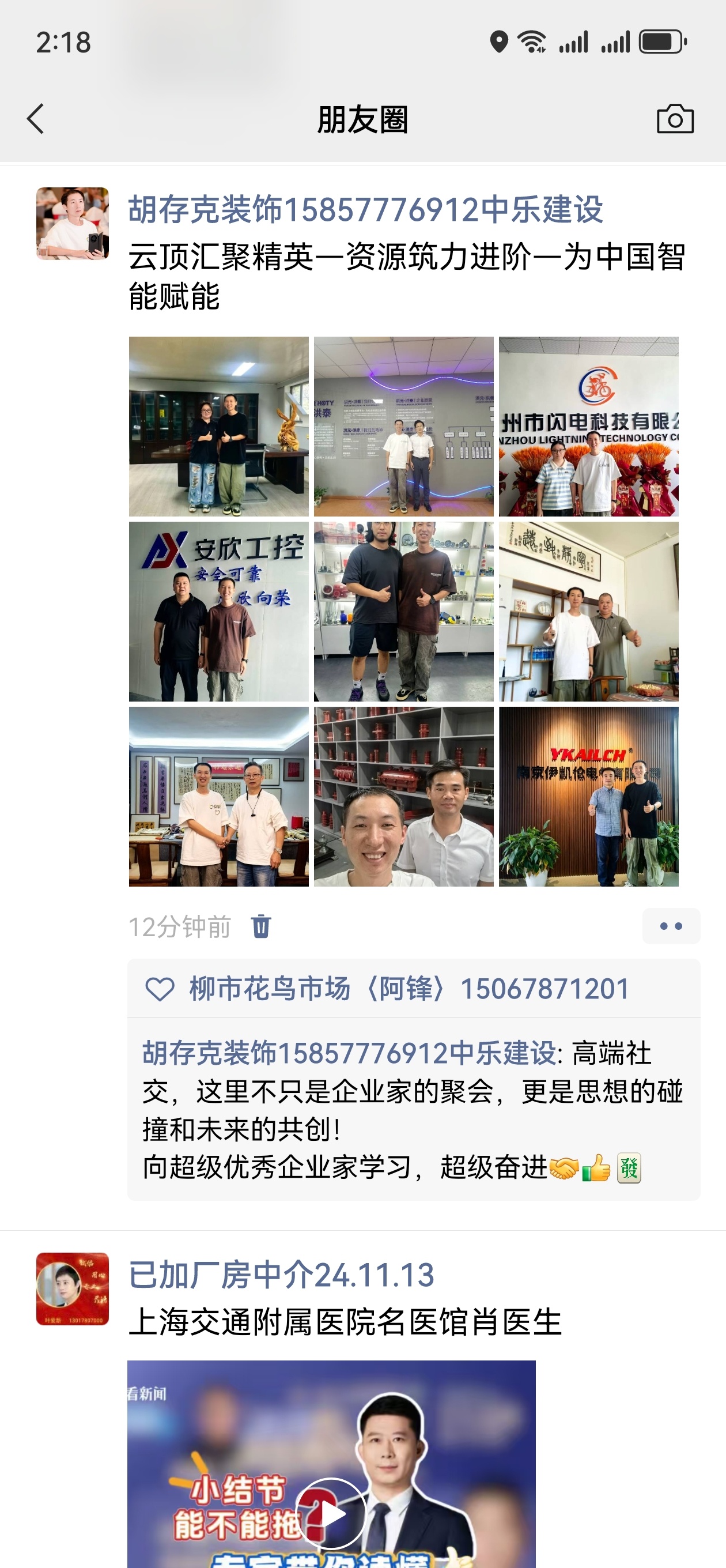
Task: Go back from the 朋友圈 feed
Action: (35, 118)
